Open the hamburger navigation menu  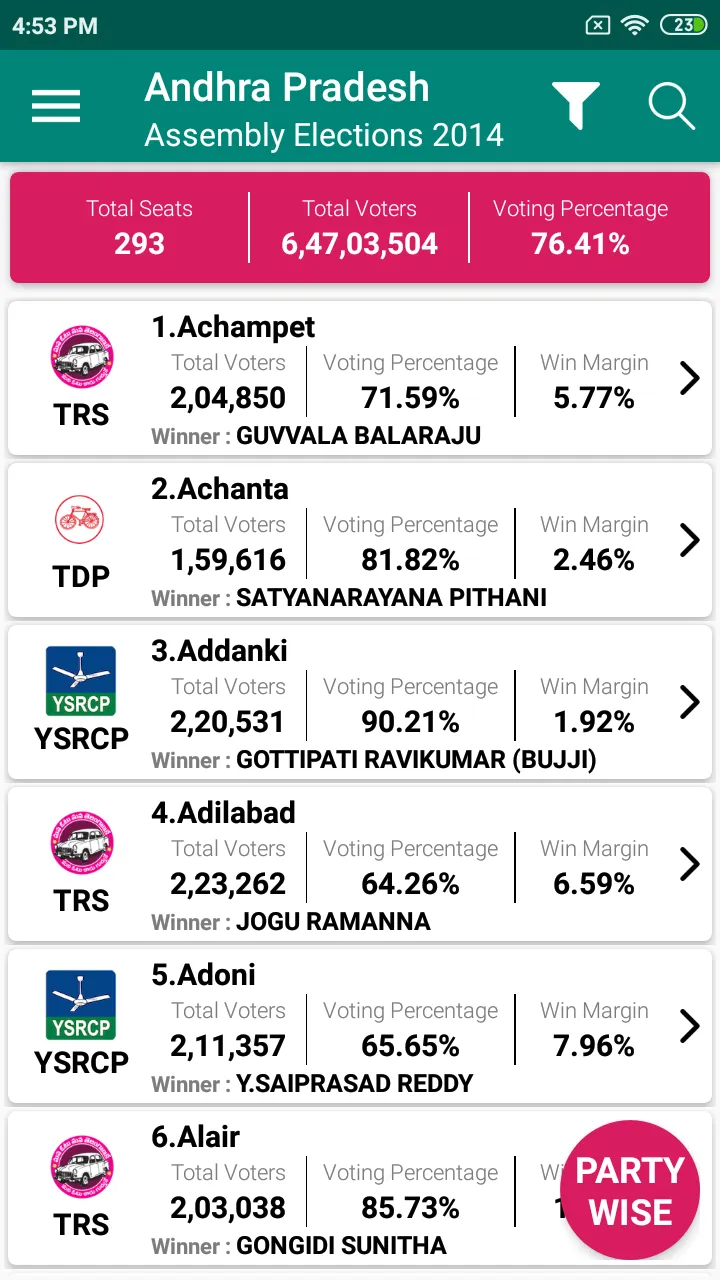(x=56, y=106)
